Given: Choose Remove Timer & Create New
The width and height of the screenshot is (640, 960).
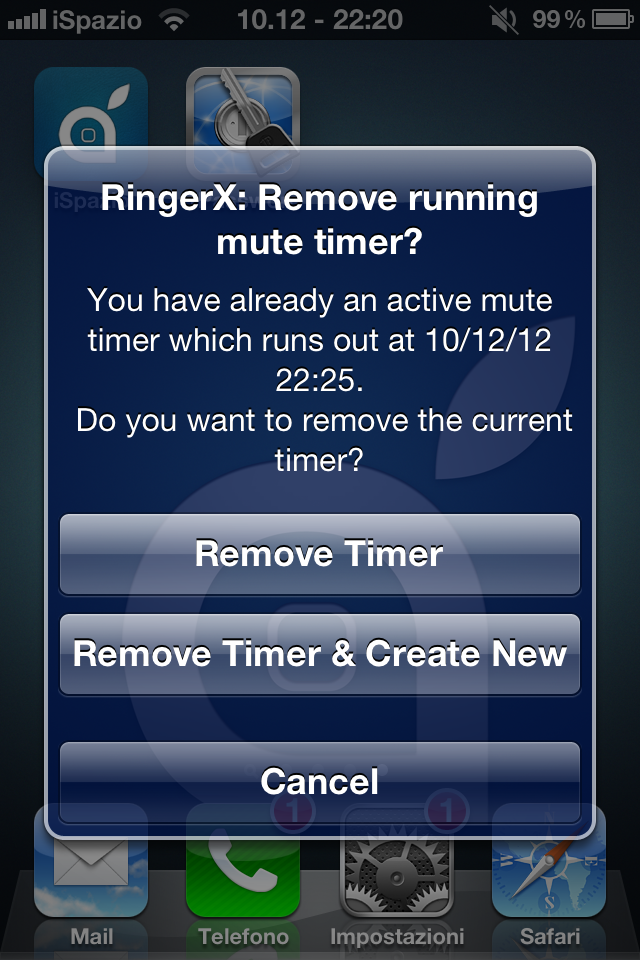Looking at the screenshot, I should pos(320,654).
